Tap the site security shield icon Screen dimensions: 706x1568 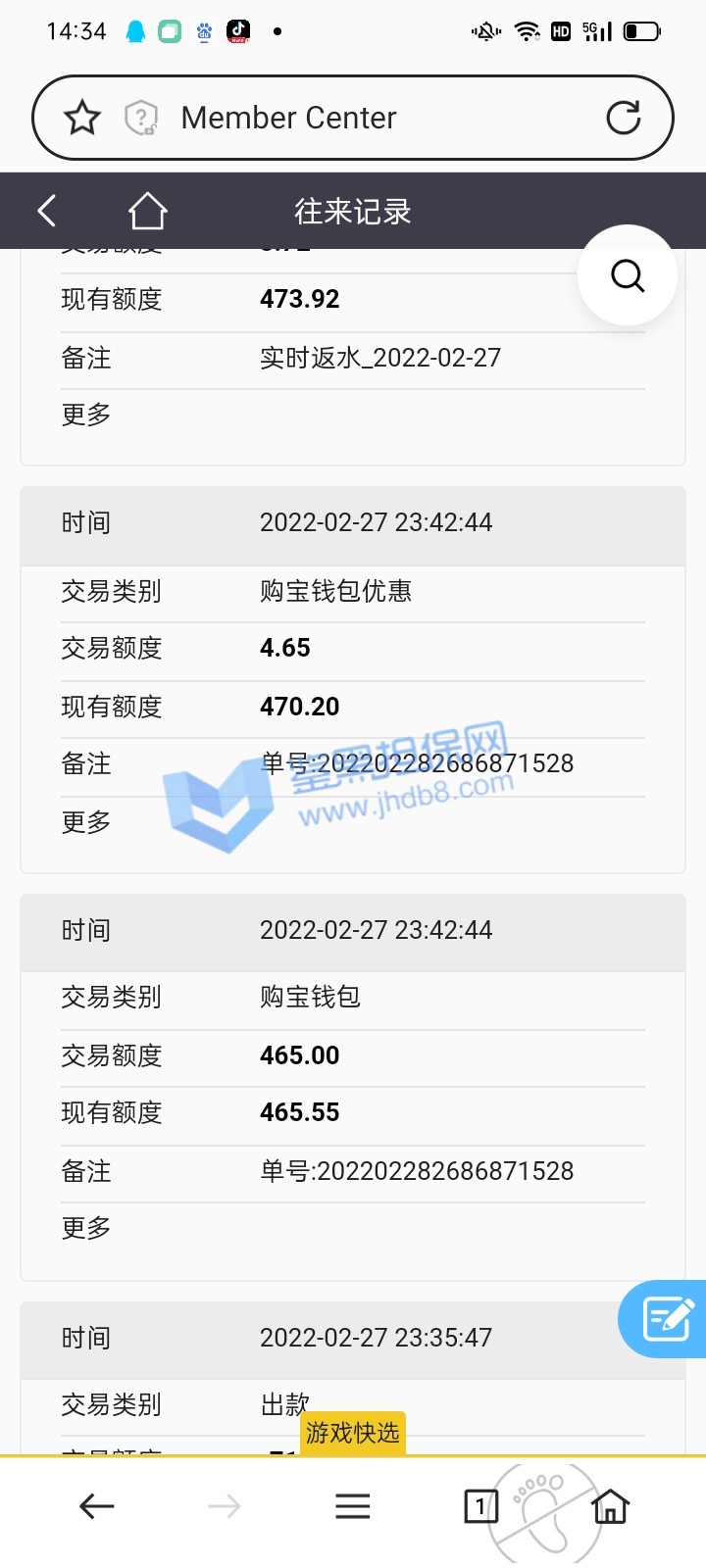(x=142, y=119)
